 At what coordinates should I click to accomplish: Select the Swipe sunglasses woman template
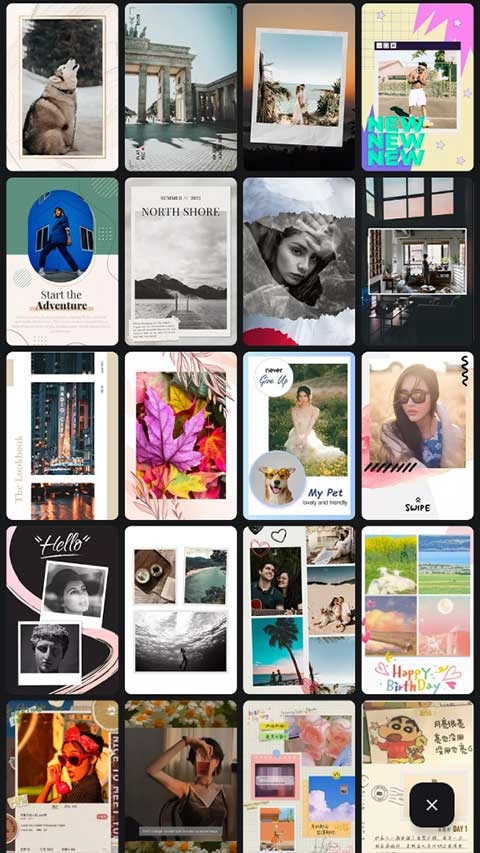point(417,436)
